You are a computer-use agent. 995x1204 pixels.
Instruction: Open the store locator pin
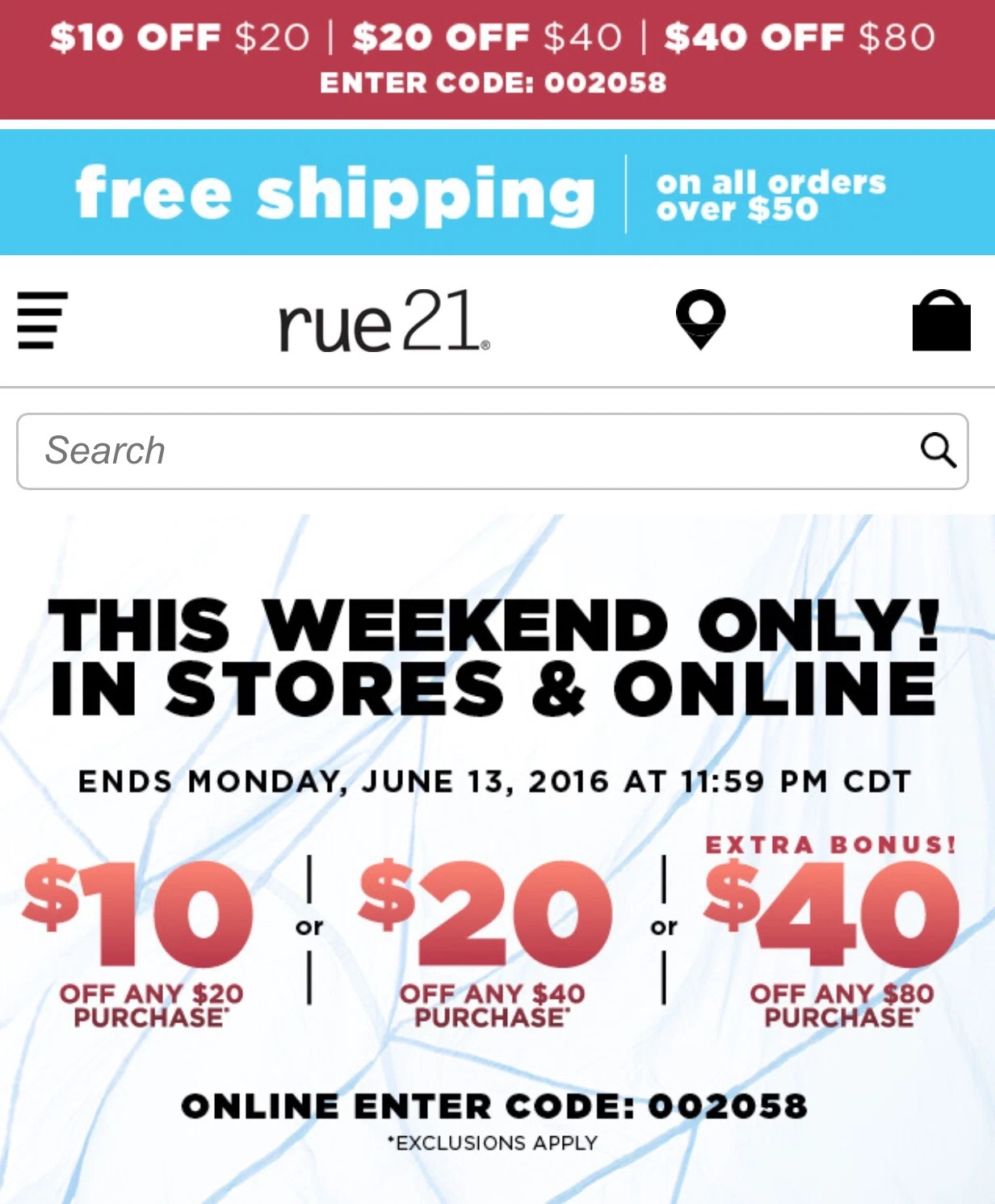[x=700, y=320]
